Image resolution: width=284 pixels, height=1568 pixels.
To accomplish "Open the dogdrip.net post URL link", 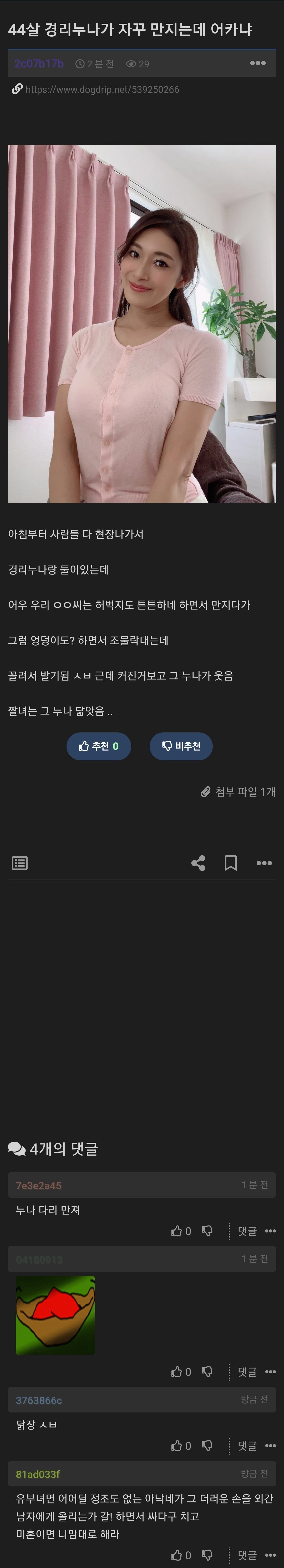I will coord(102,89).
